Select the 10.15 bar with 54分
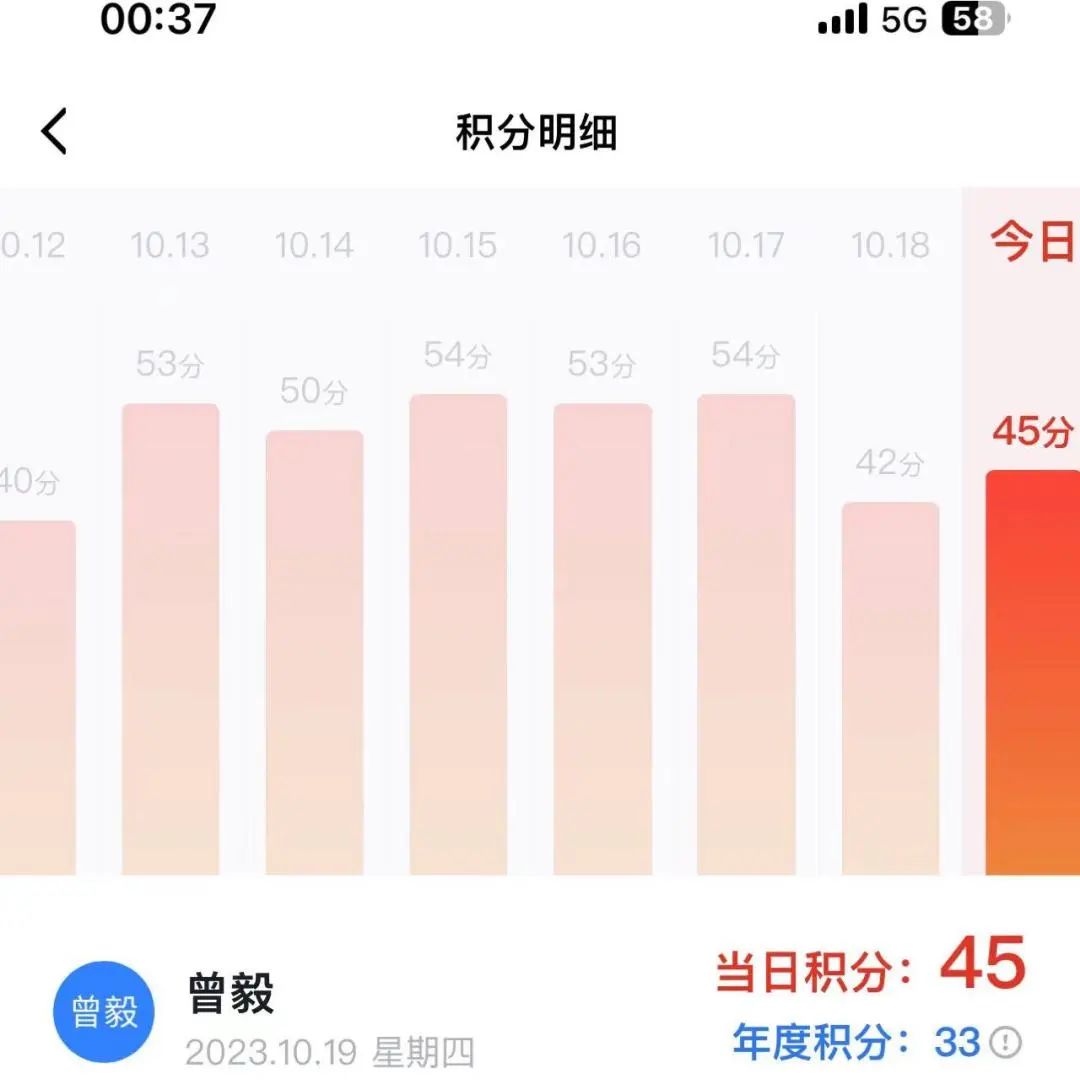The height and width of the screenshot is (1080, 1080). point(458,635)
